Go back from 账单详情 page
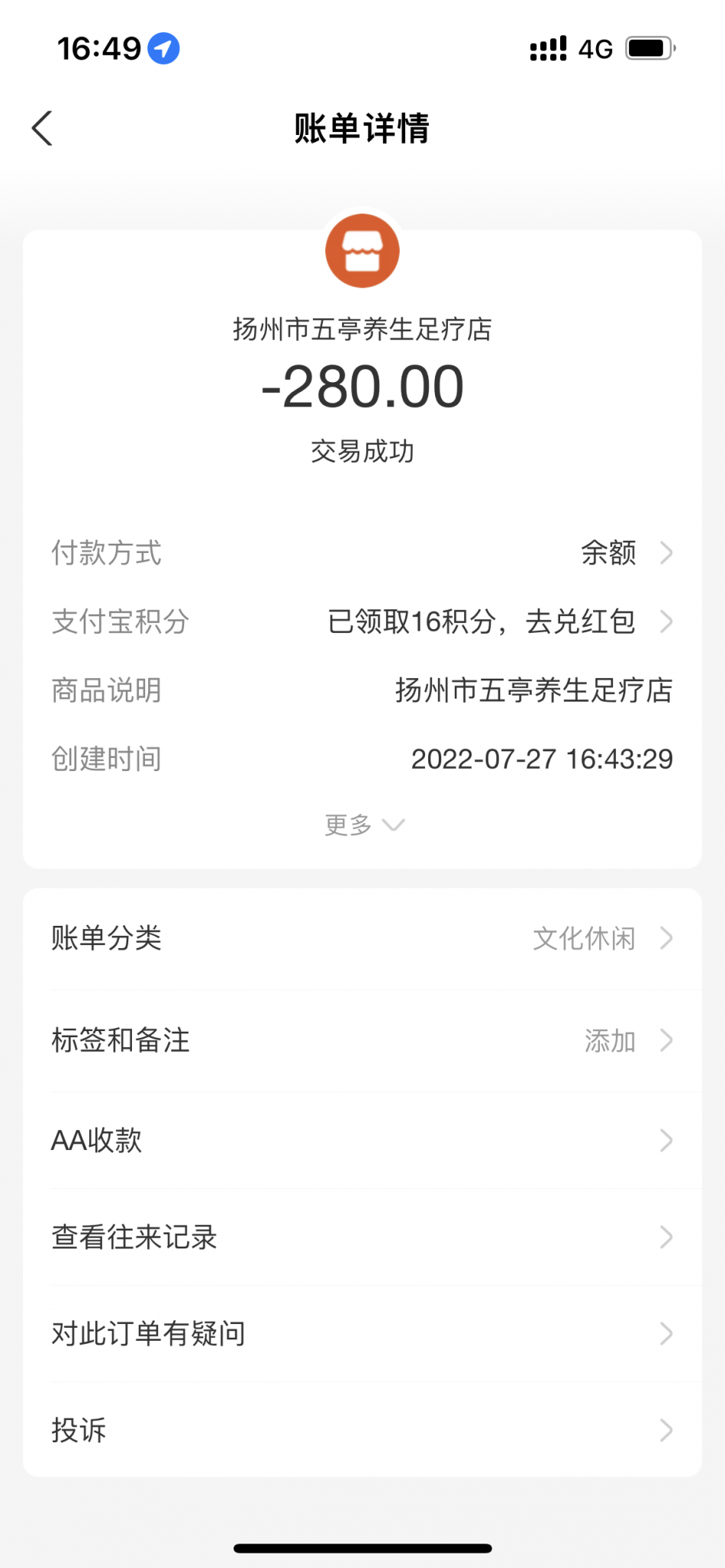Viewport: 725px width, 1568px height. (43, 128)
